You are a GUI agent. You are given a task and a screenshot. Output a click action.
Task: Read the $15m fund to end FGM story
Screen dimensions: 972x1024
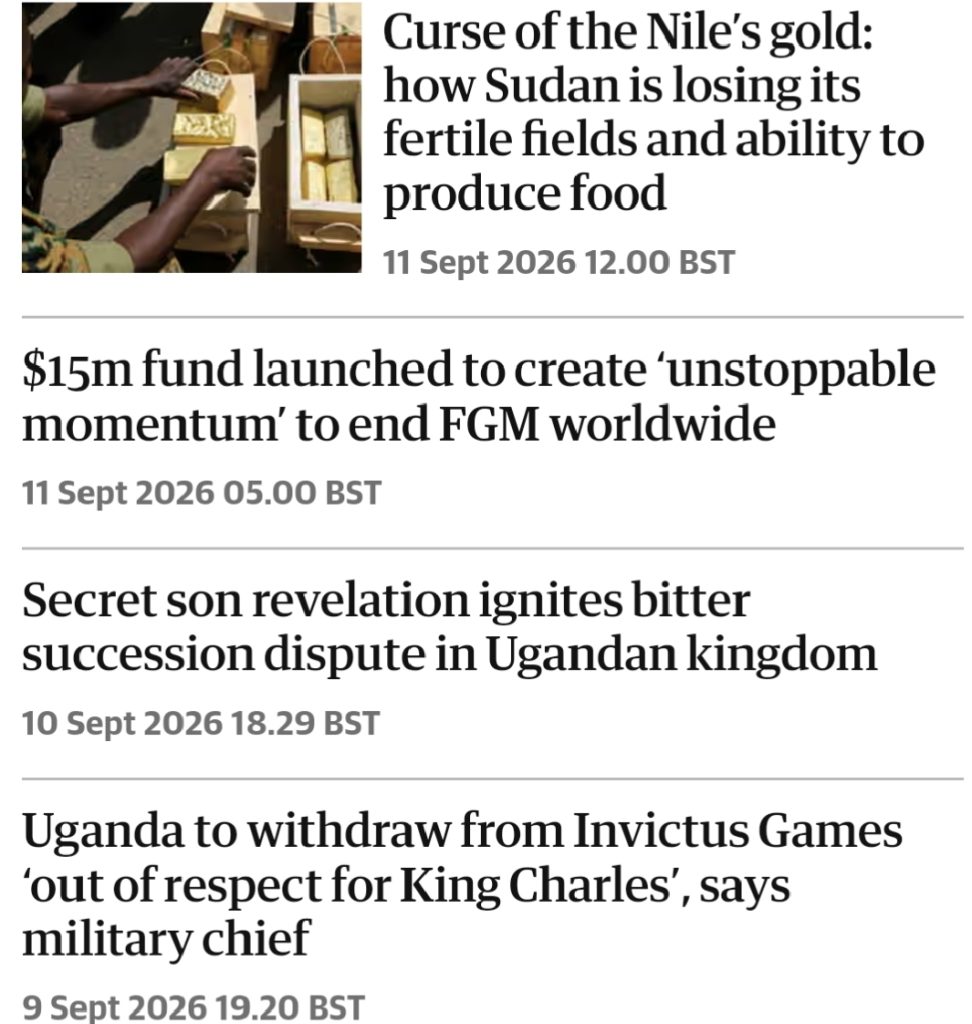coord(479,396)
